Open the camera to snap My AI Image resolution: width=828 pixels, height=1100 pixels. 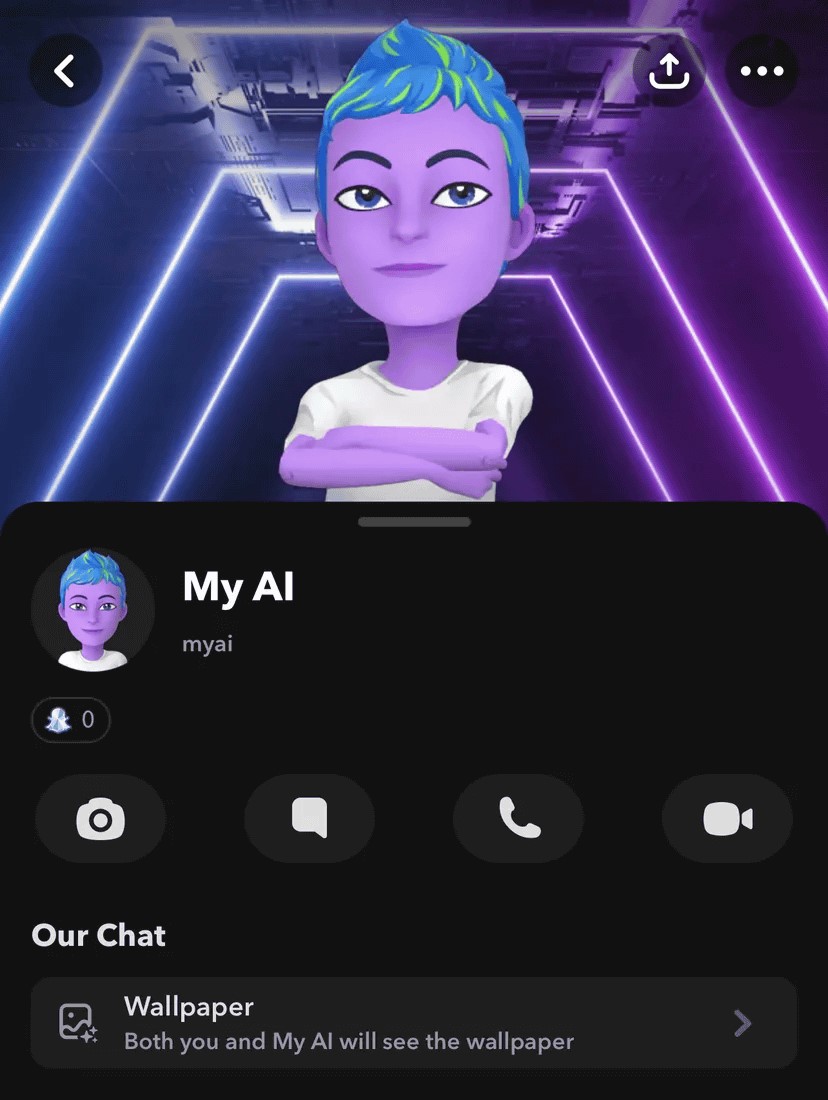100,818
